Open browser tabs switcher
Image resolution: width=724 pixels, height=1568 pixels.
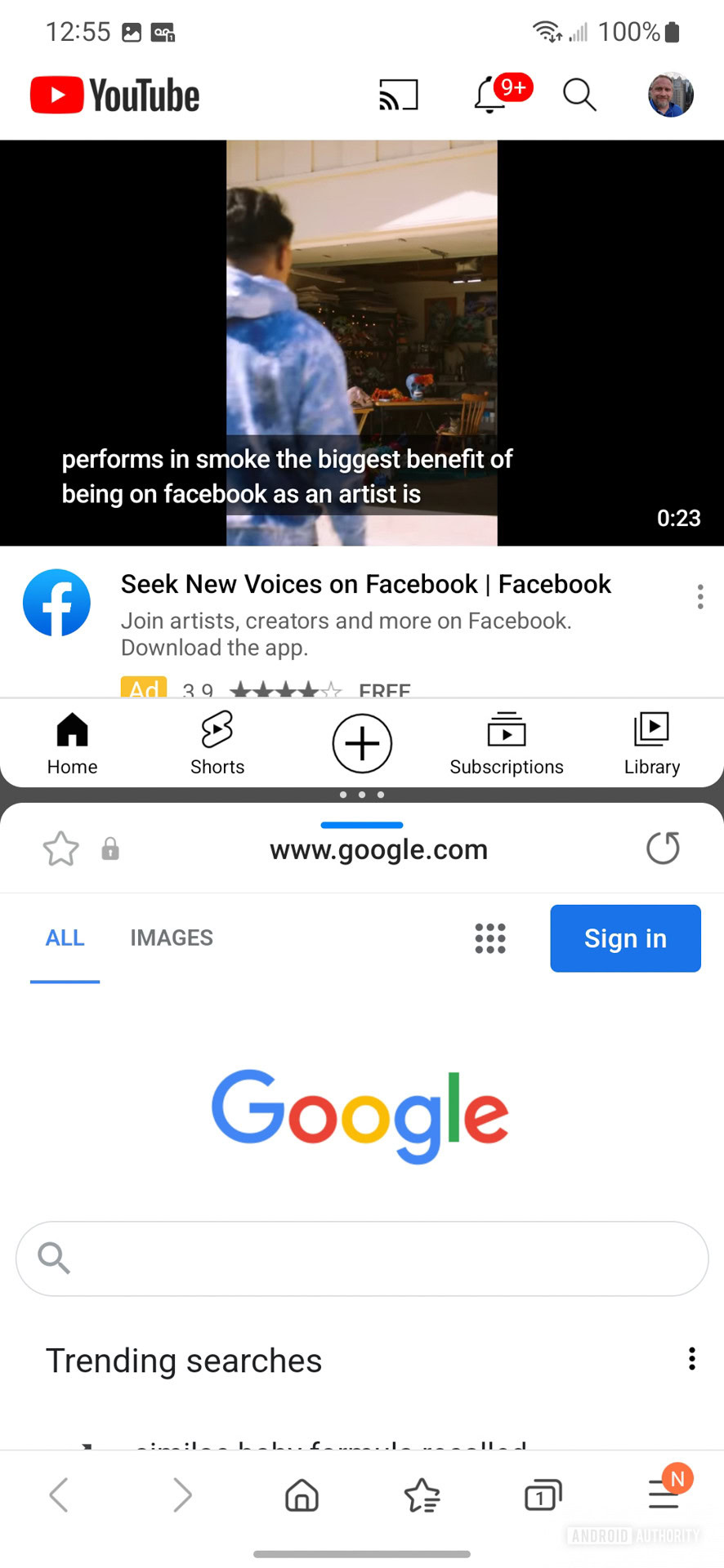543,1495
